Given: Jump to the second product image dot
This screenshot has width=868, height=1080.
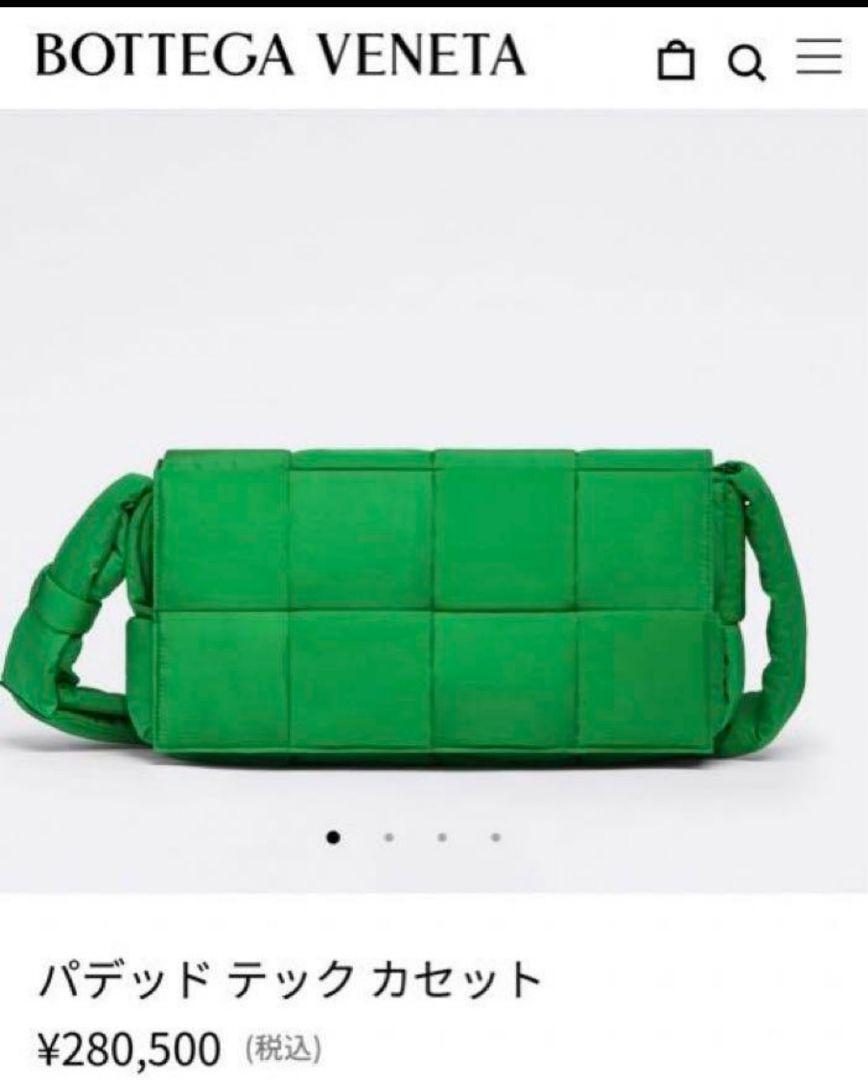Looking at the screenshot, I should pos(388,837).
